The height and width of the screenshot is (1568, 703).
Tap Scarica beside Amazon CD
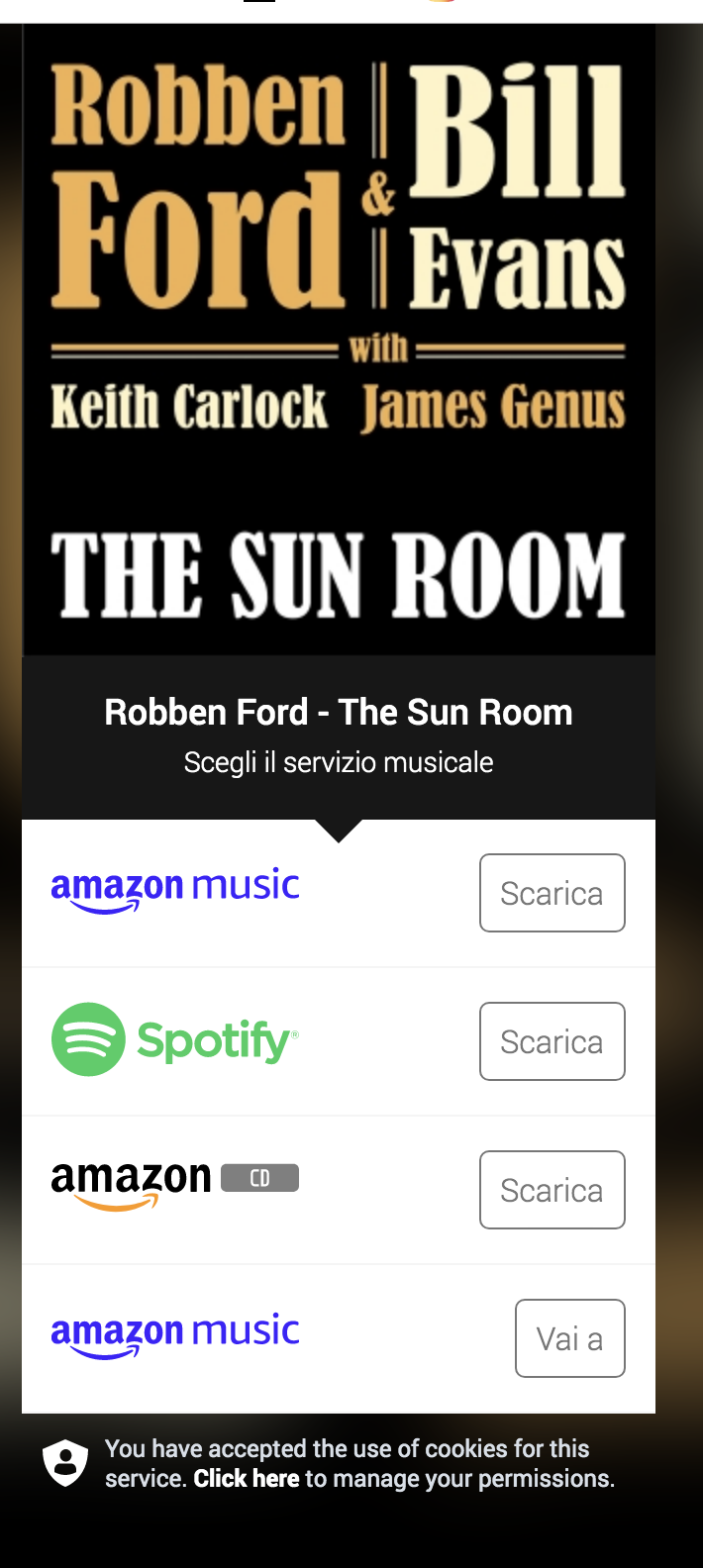[552, 1190]
